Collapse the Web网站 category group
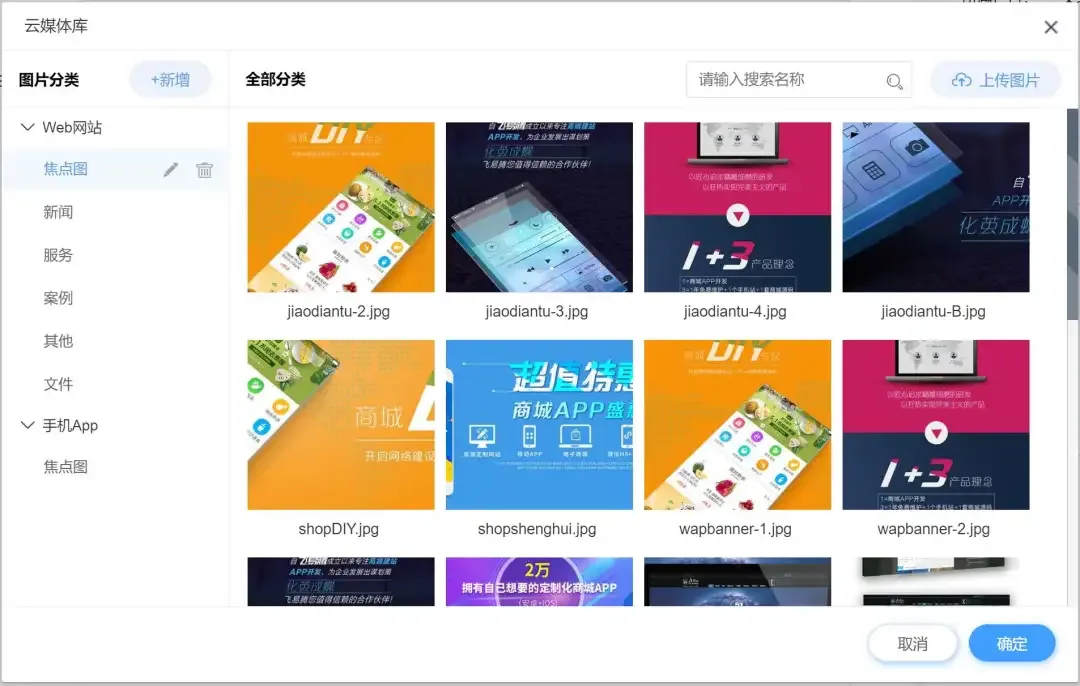 click(x=28, y=128)
